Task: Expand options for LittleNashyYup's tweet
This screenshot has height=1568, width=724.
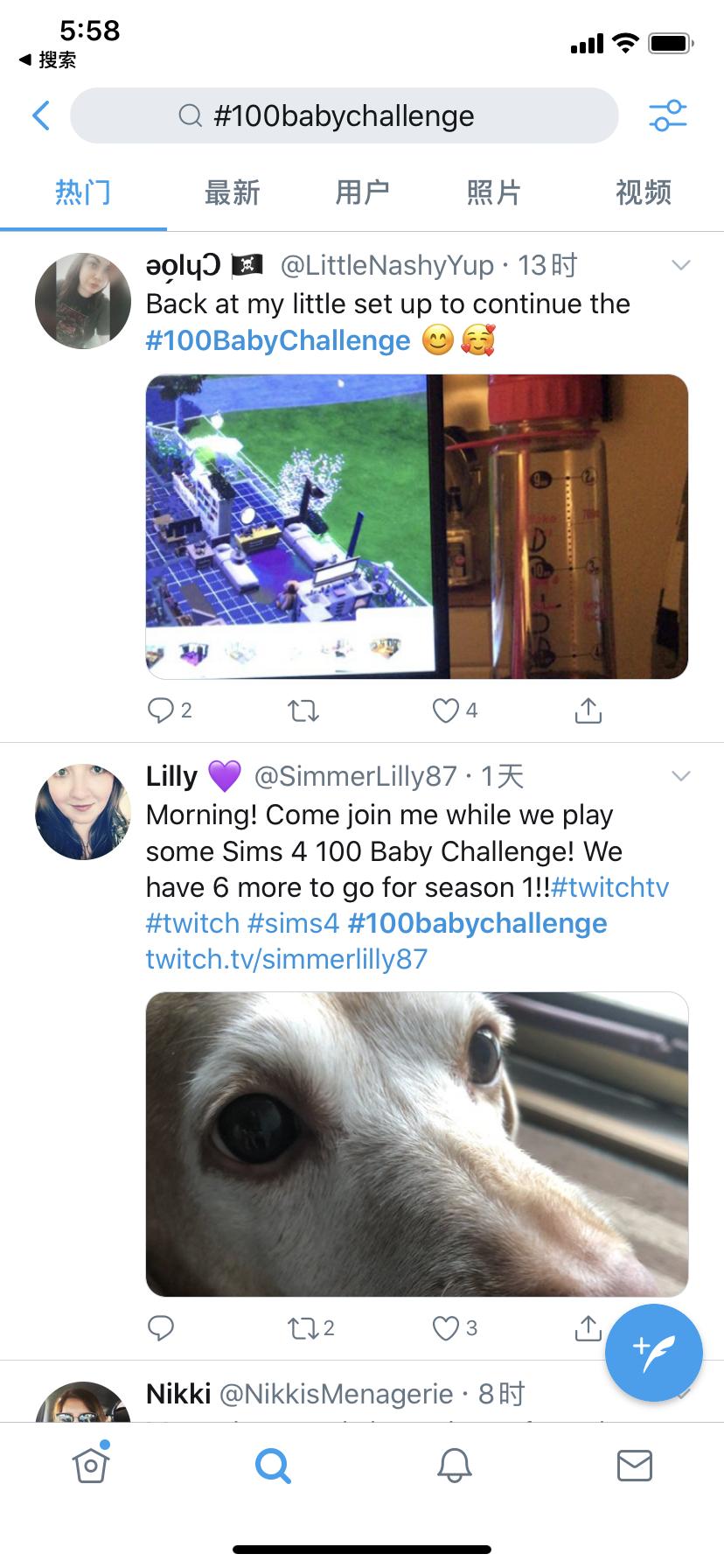Action: tap(680, 265)
